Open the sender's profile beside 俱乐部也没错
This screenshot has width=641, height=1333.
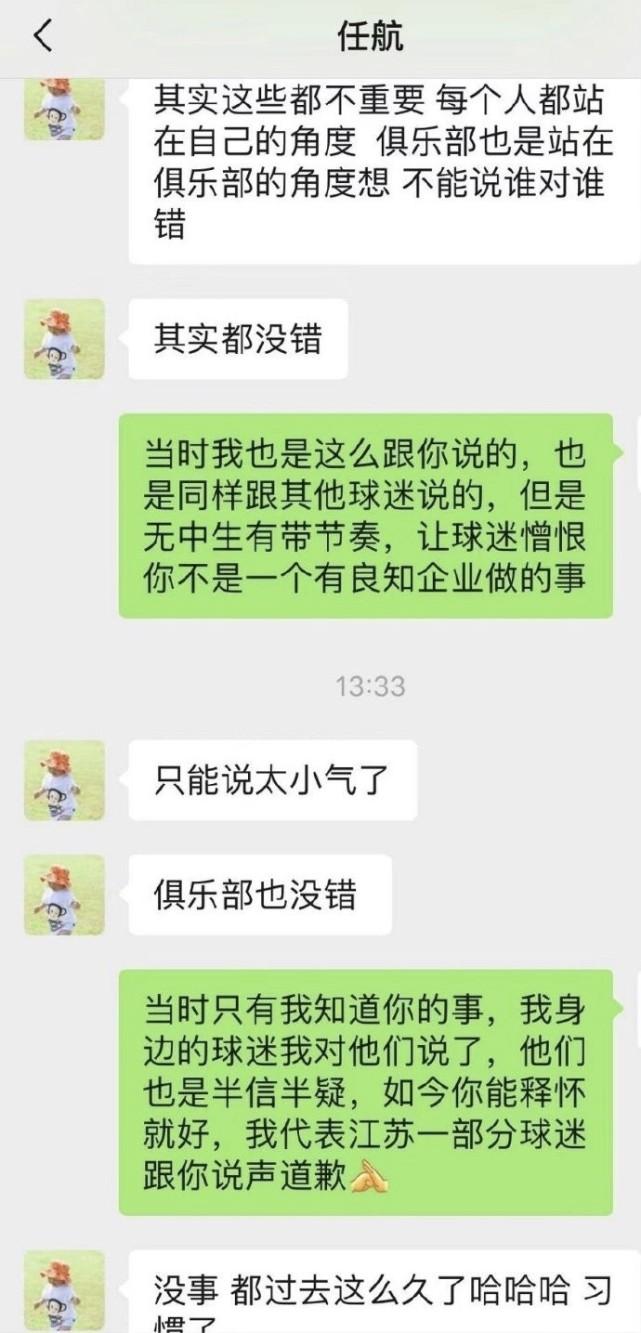pyautogui.click(x=64, y=894)
